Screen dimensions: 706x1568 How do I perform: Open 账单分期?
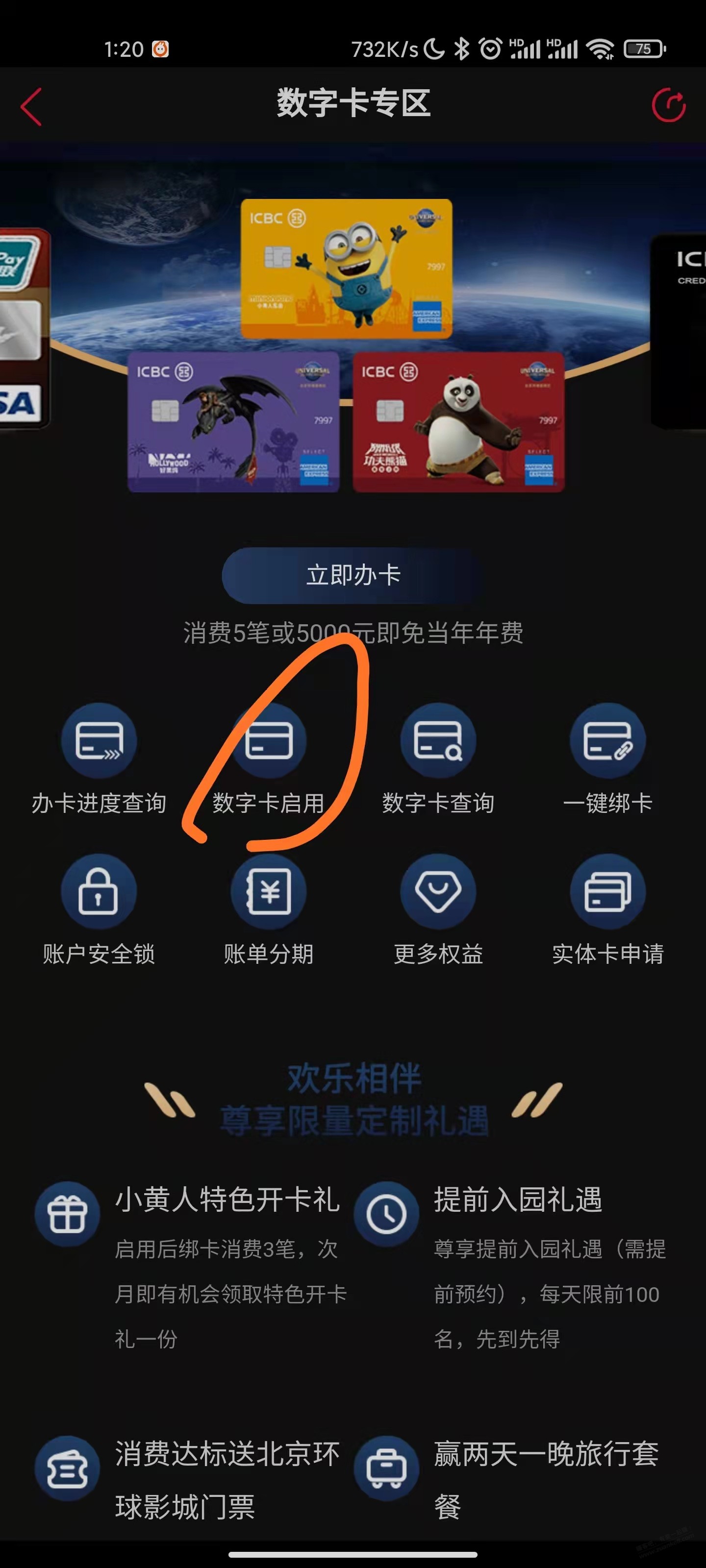click(x=269, y=892)
